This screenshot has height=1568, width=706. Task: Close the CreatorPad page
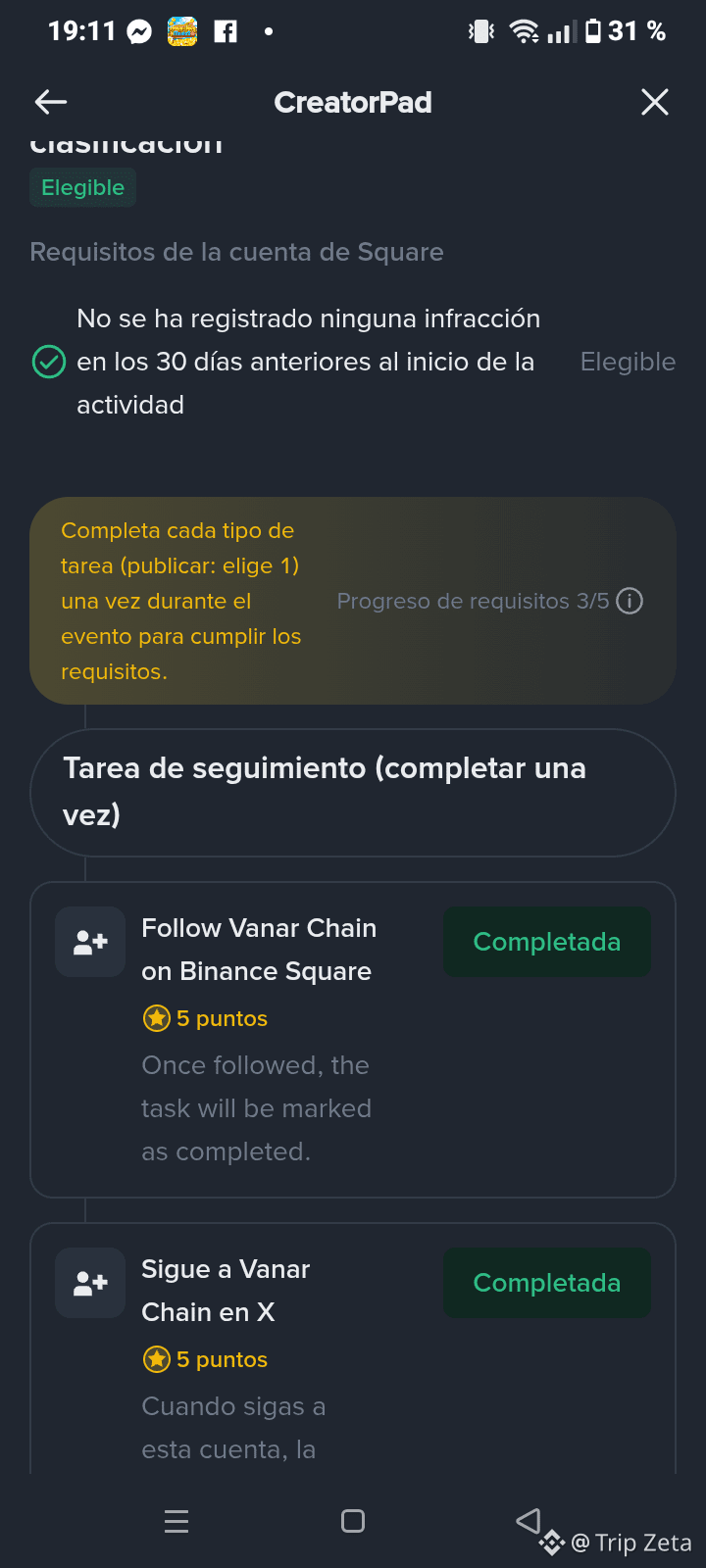click(x=654, y=102)
